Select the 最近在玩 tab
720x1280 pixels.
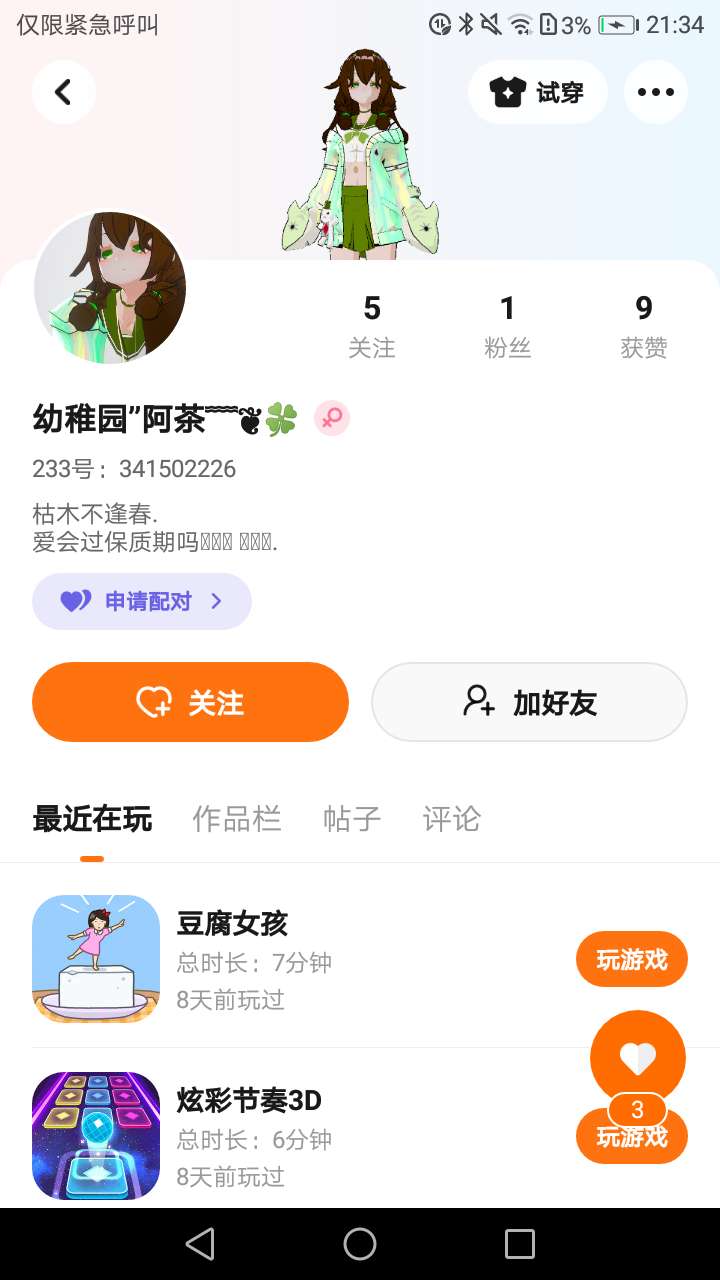pos(92,819)
